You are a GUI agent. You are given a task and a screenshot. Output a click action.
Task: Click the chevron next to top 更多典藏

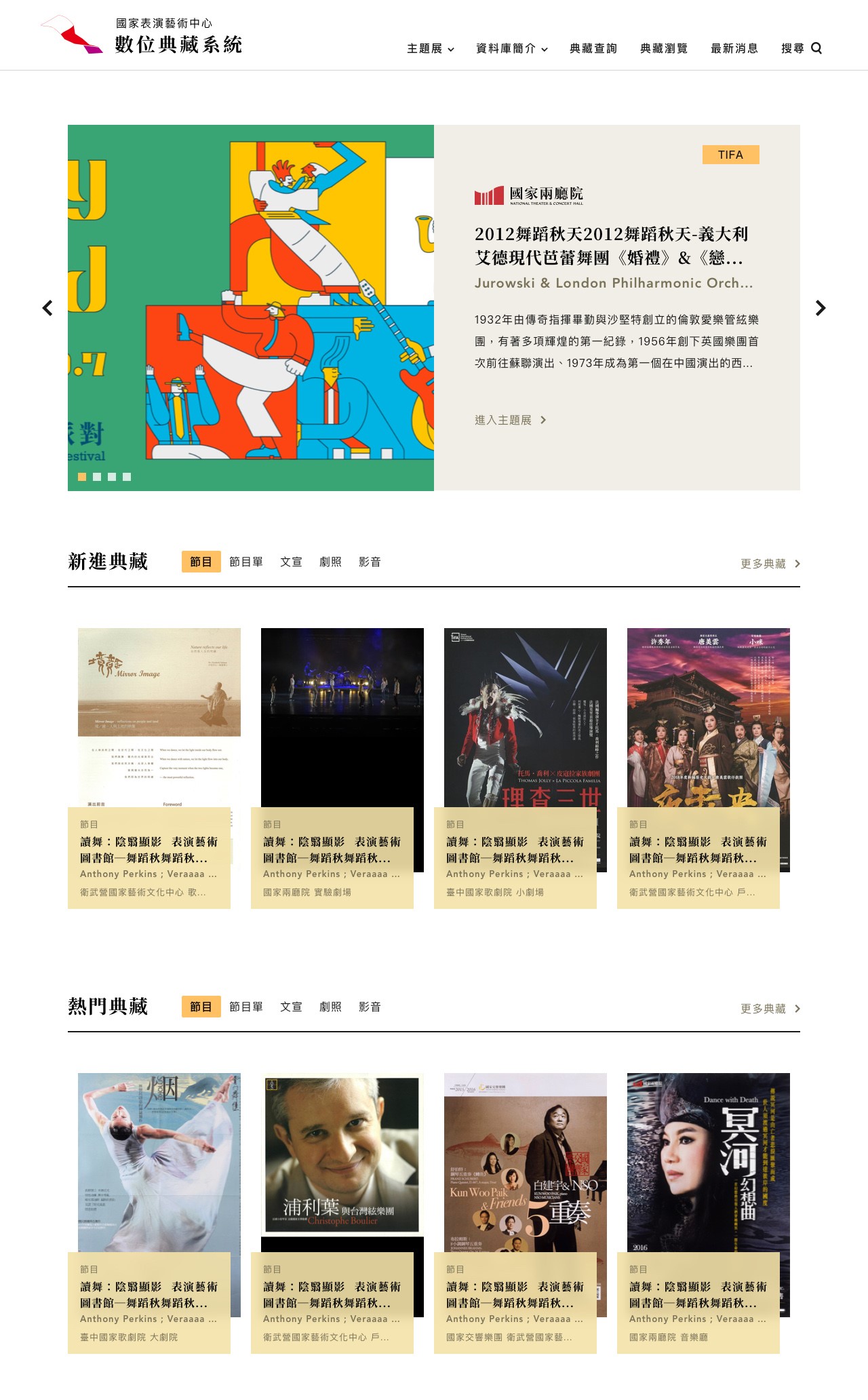point(798,563)
